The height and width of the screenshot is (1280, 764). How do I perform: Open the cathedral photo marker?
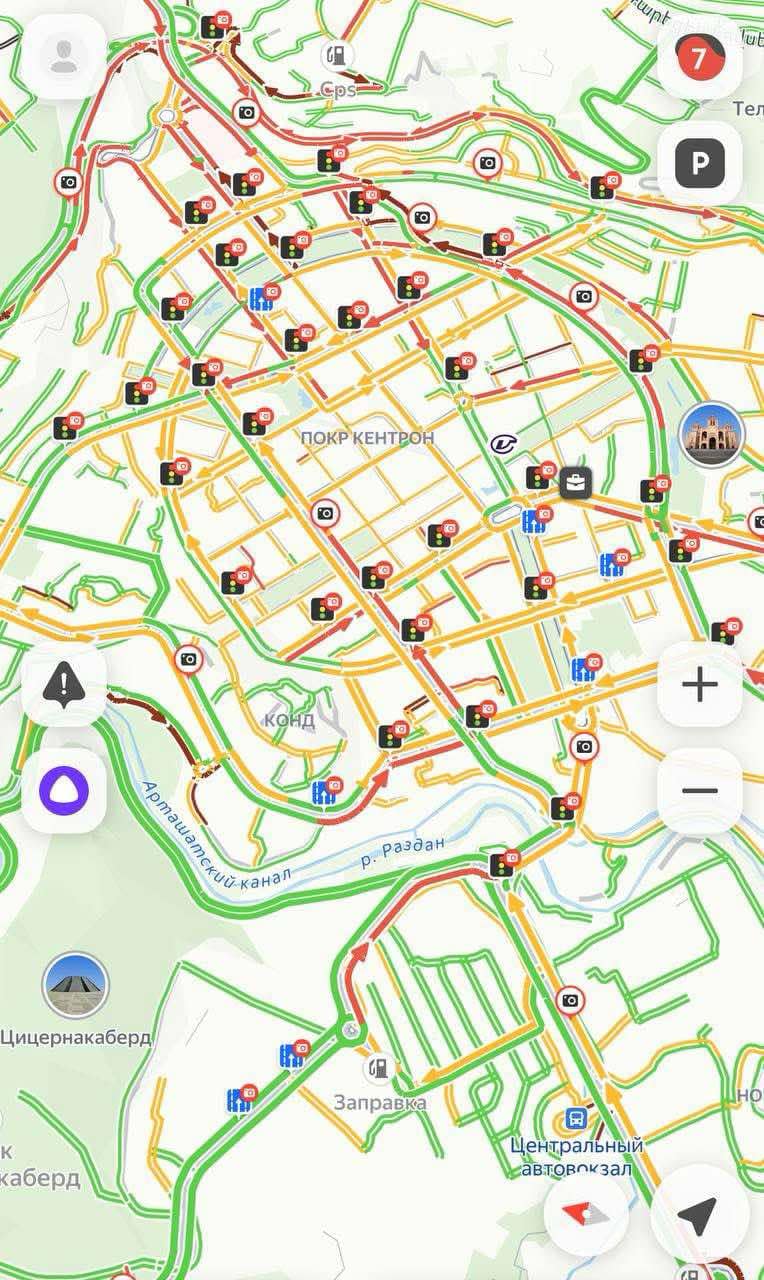tap(712, 437)
